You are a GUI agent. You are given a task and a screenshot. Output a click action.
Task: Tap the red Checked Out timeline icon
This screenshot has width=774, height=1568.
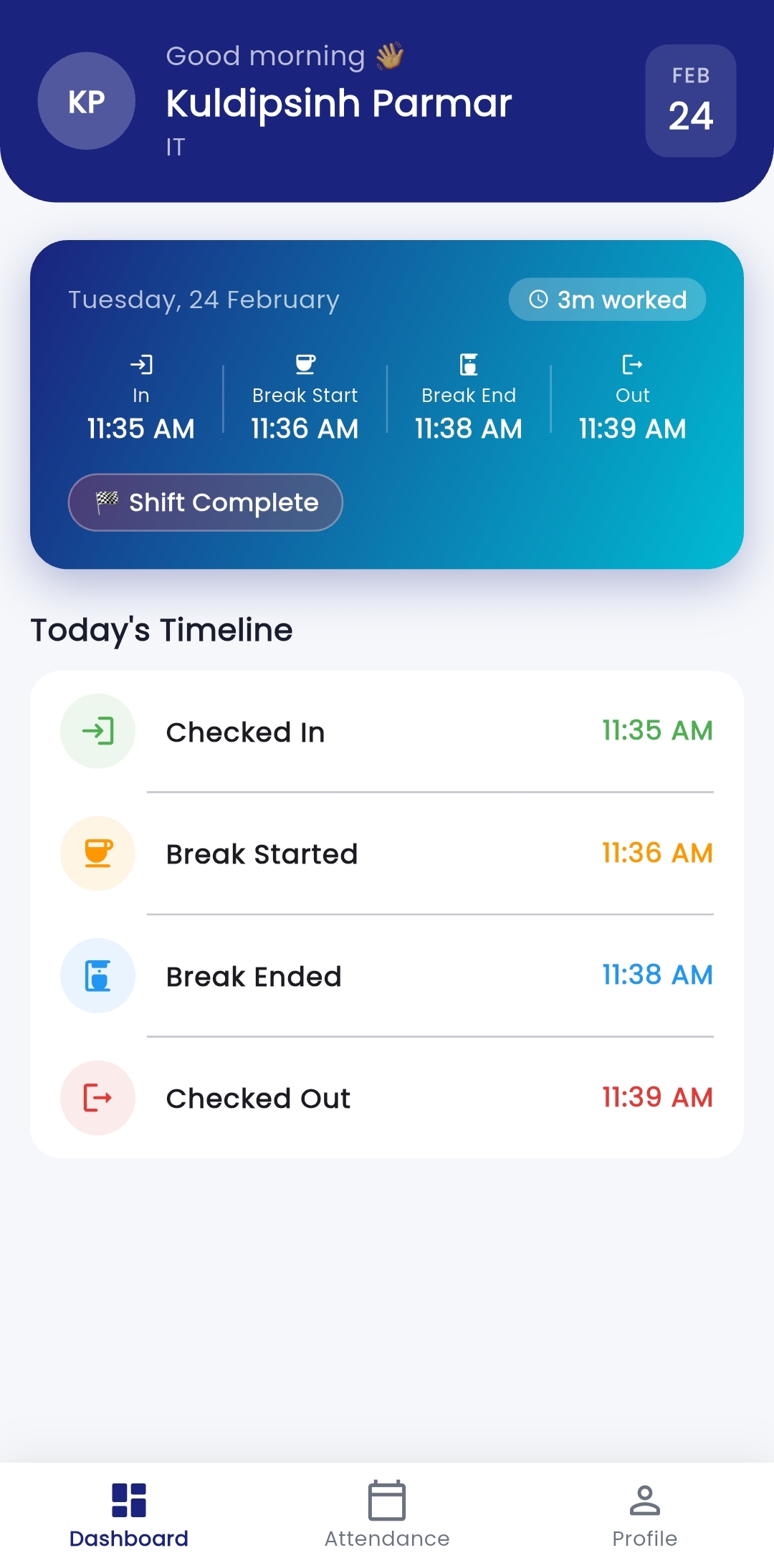(97, 1098)
